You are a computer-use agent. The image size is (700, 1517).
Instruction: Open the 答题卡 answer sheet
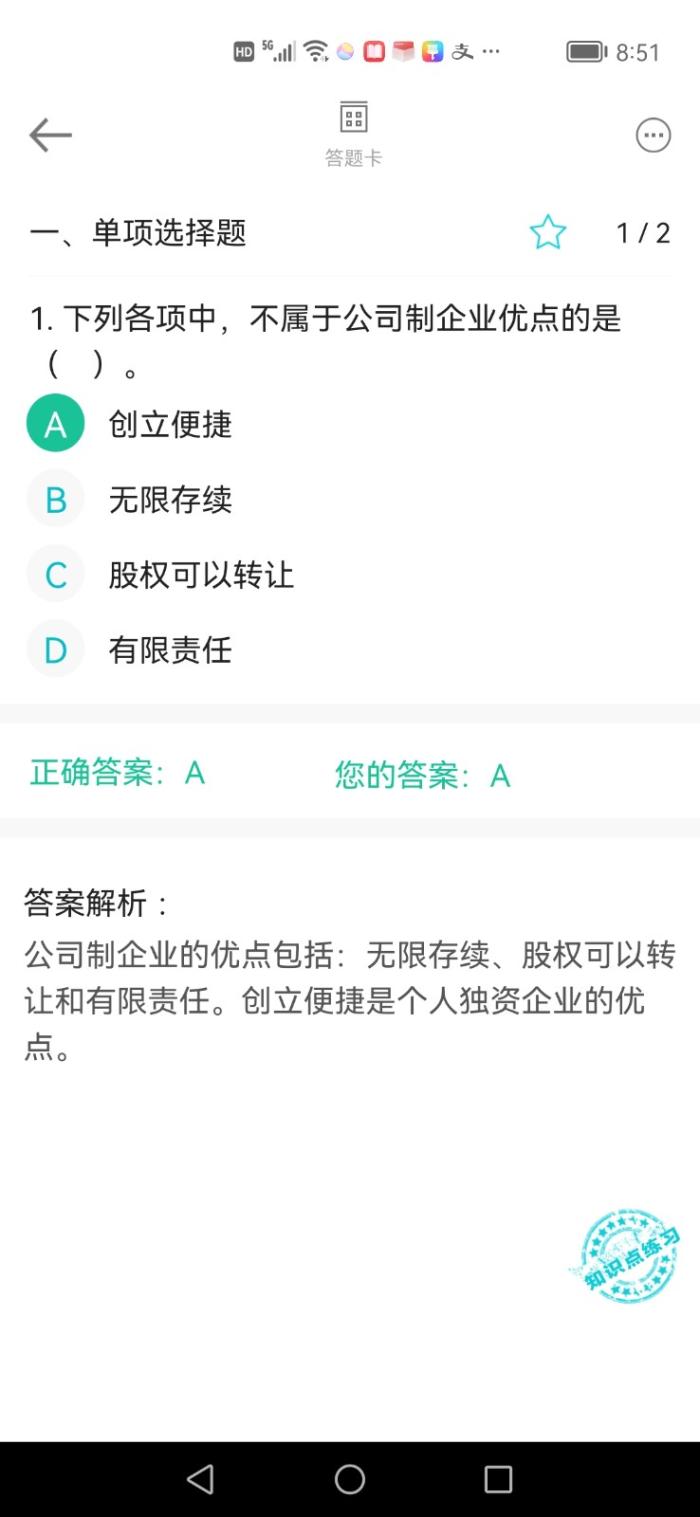[x=353, y=134]
